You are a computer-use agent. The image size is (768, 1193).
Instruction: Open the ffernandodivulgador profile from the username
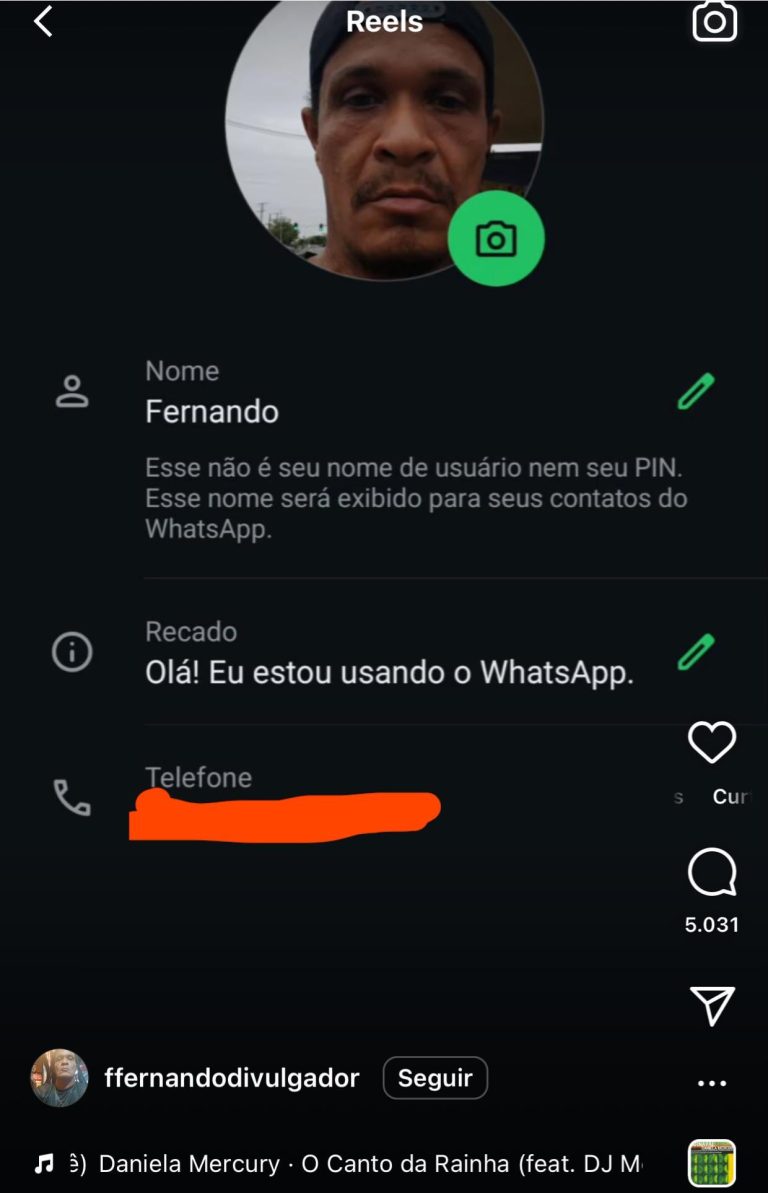[231, 1079]
